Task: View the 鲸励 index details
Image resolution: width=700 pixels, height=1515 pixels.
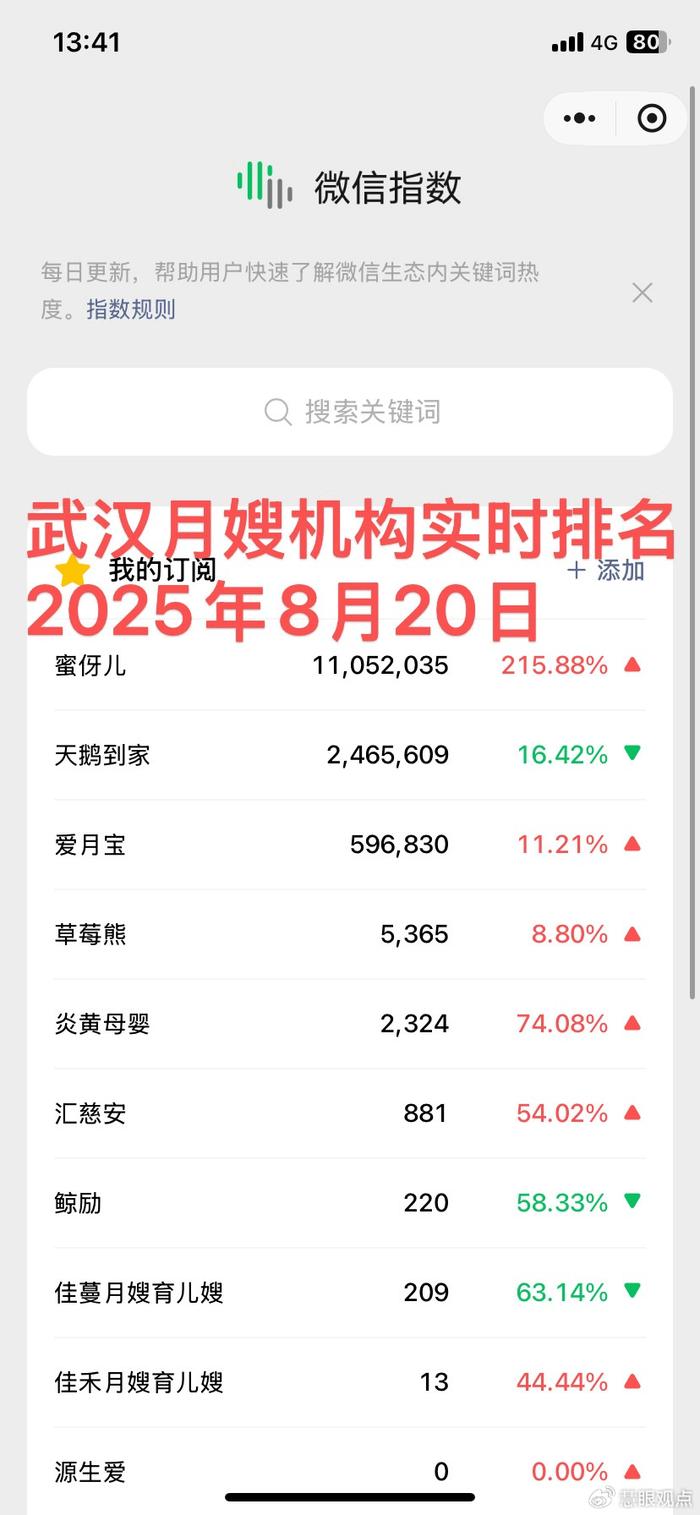Action: (x=350, y=1203)
